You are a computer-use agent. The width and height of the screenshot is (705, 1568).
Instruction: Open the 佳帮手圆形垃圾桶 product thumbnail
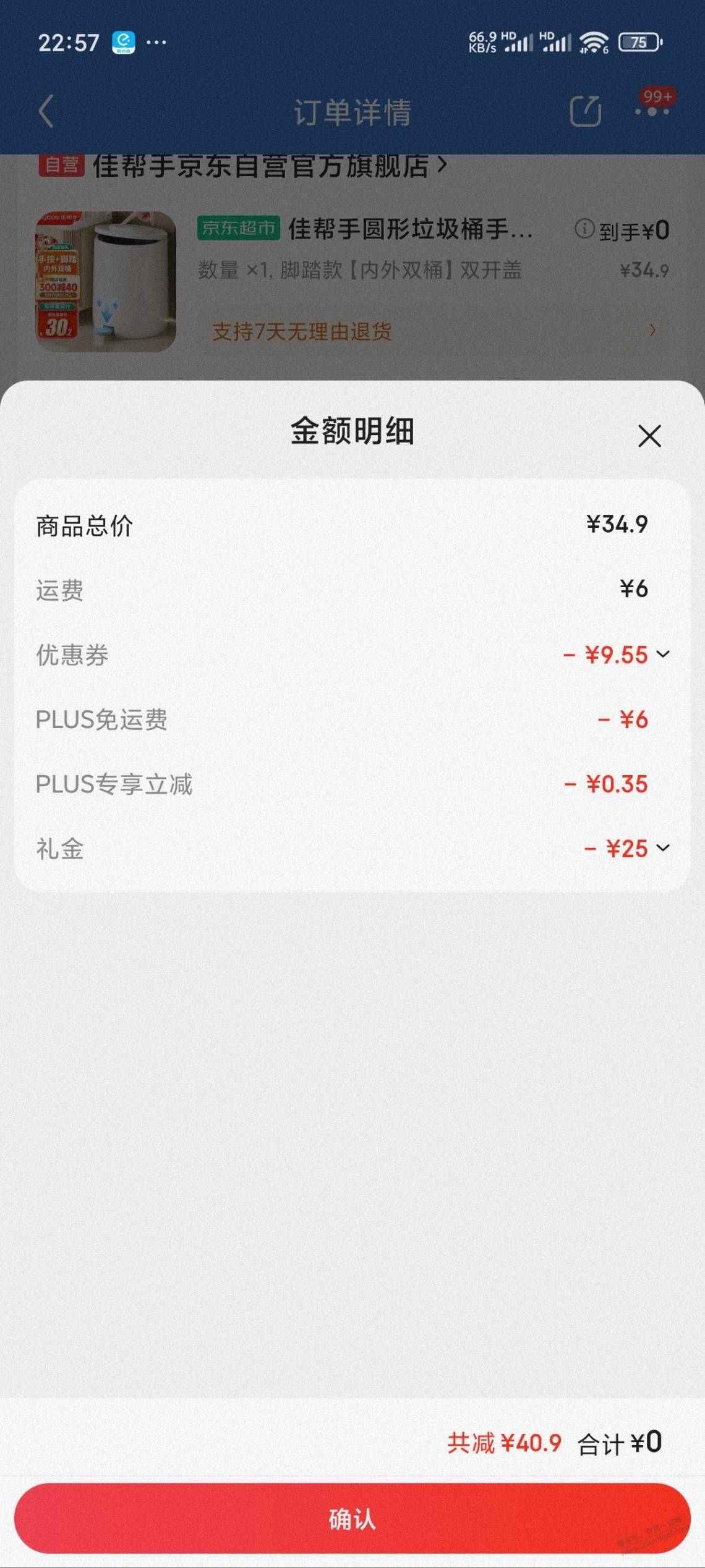(106, 282)
